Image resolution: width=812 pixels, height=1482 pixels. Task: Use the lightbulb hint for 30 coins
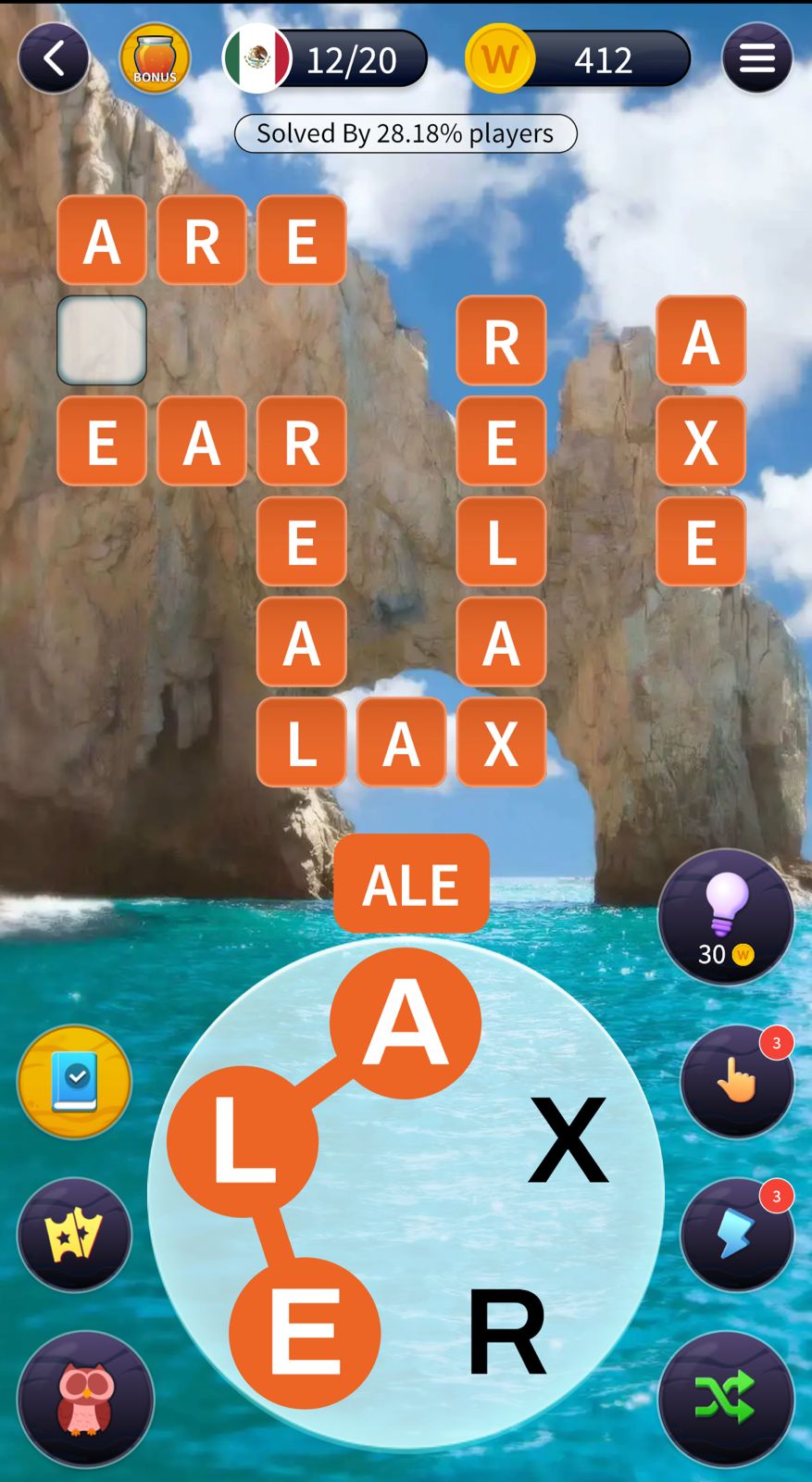coord(726,916)
